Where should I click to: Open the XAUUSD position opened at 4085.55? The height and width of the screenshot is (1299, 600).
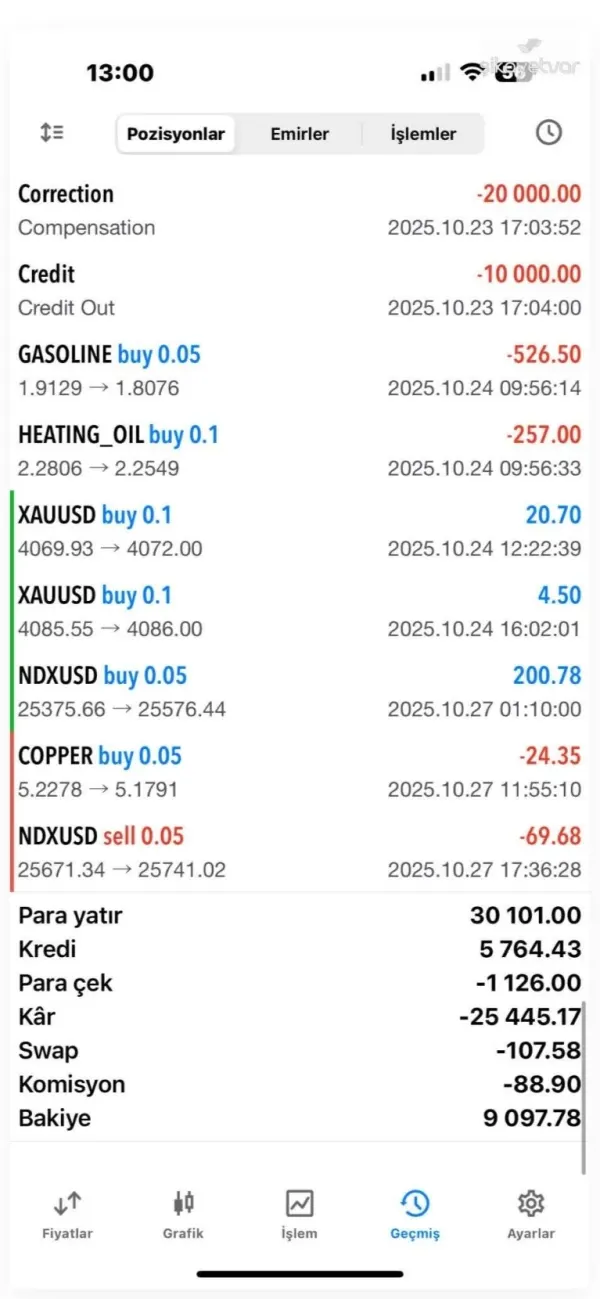click(299, 610)
